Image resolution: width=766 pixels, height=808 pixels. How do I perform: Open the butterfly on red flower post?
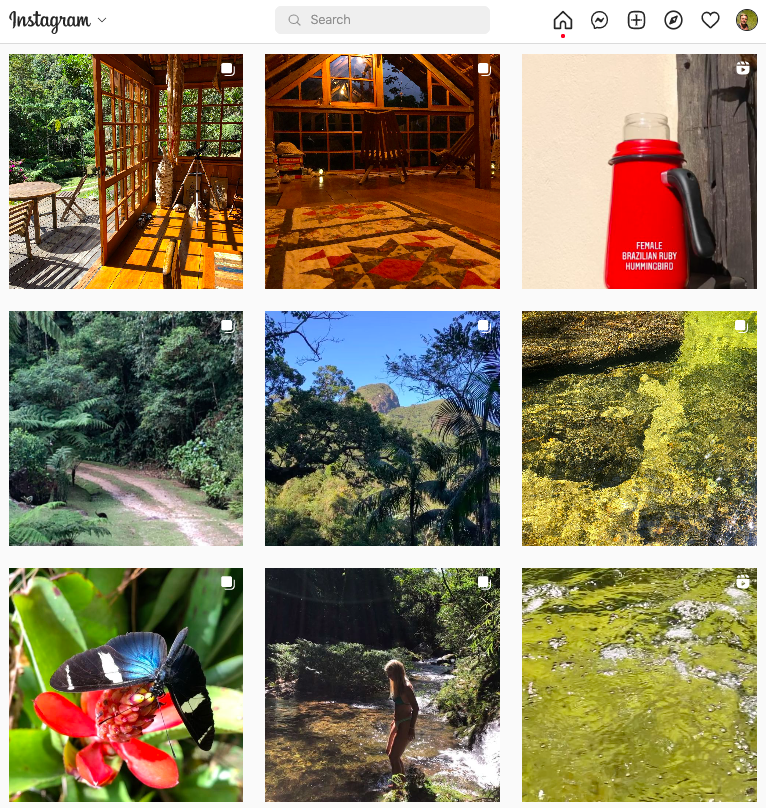click(x=126, y=685)
